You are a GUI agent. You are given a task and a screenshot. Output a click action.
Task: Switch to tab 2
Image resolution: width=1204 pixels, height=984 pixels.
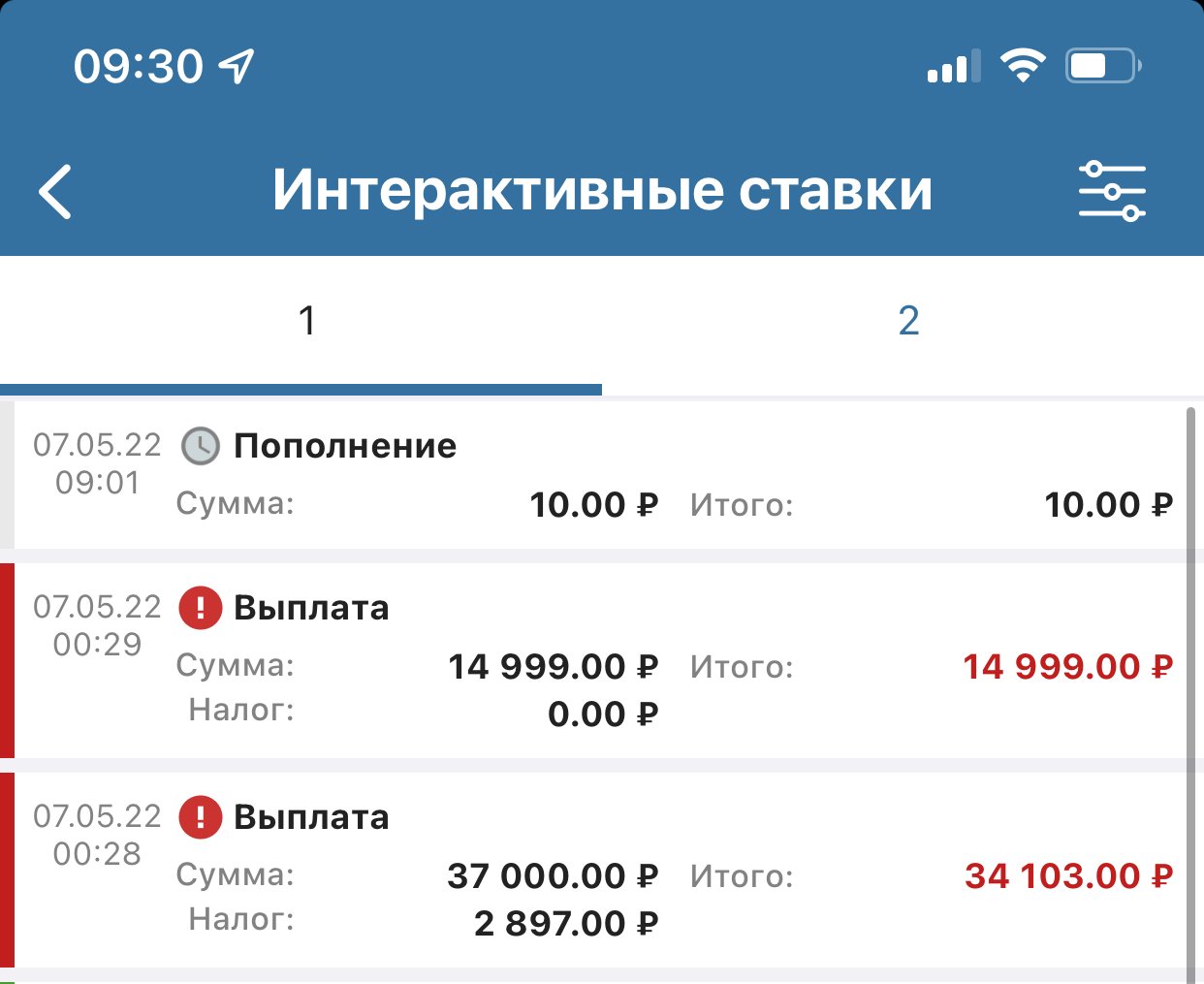pos(907,321)
